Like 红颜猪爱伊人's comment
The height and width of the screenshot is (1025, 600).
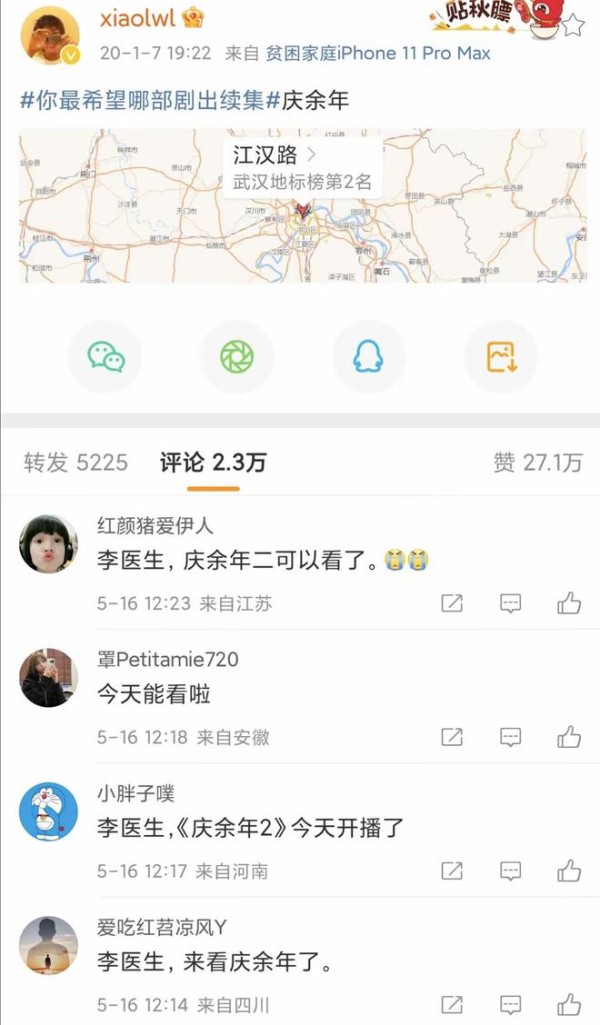coord(569,603)
